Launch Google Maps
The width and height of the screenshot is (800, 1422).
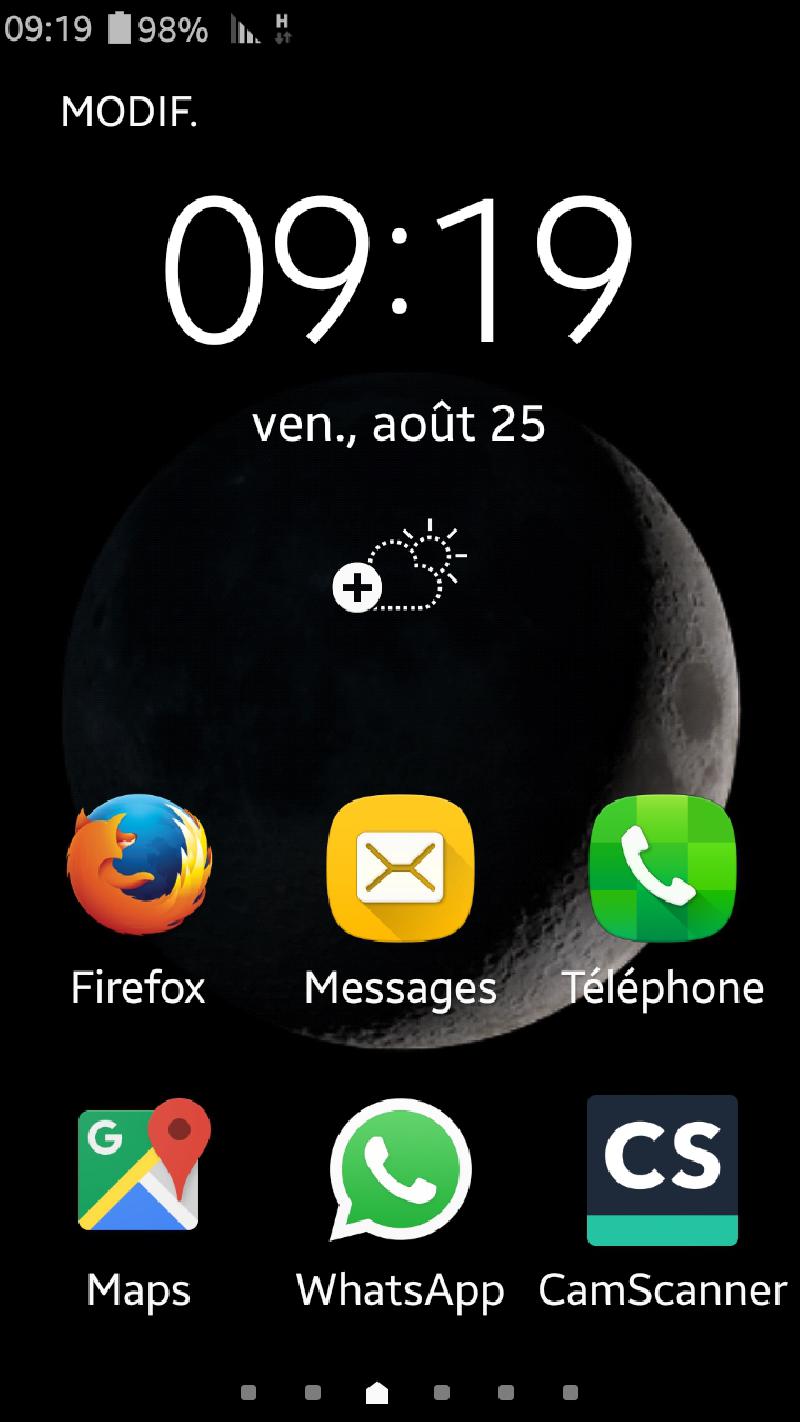tap(139, 1167)
